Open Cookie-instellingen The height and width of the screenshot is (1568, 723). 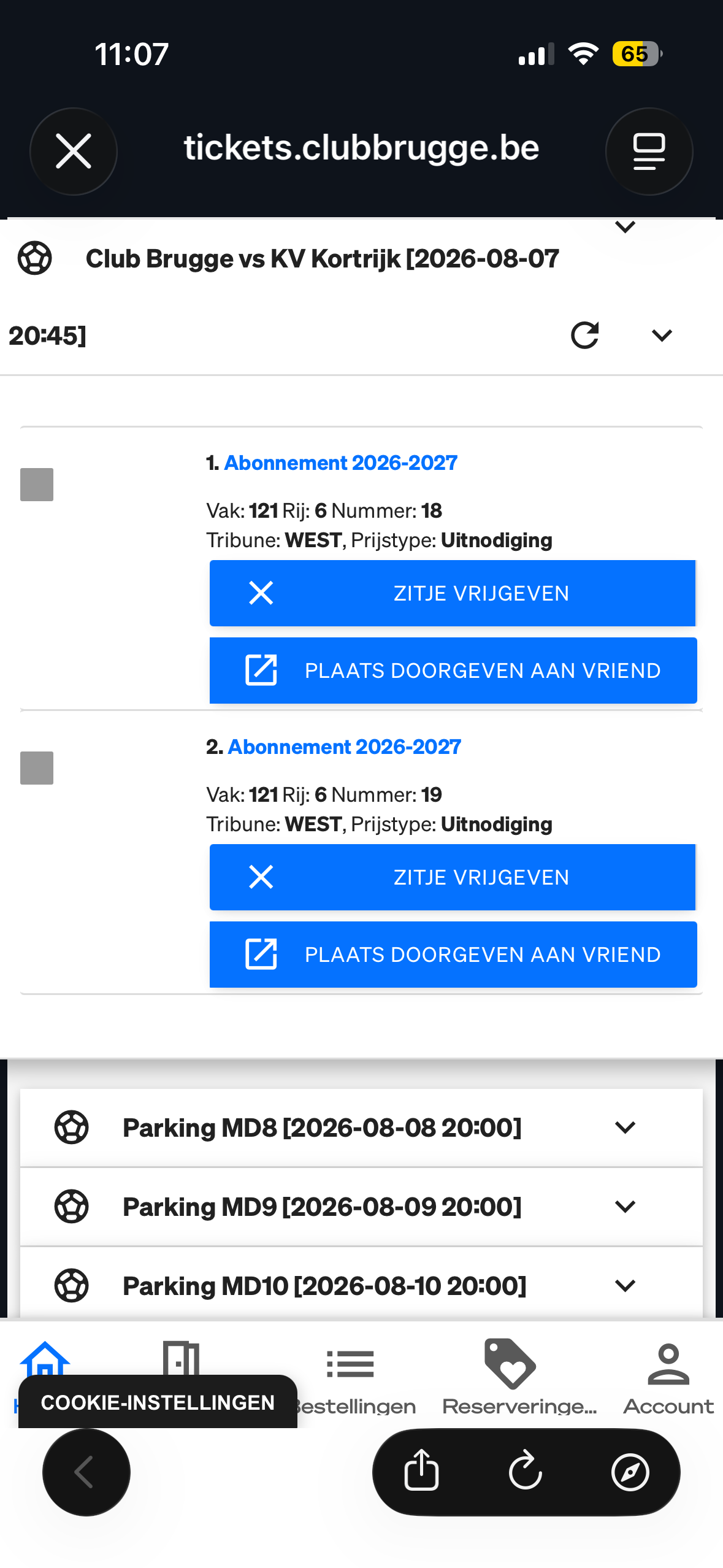(x=158, y=1402)
